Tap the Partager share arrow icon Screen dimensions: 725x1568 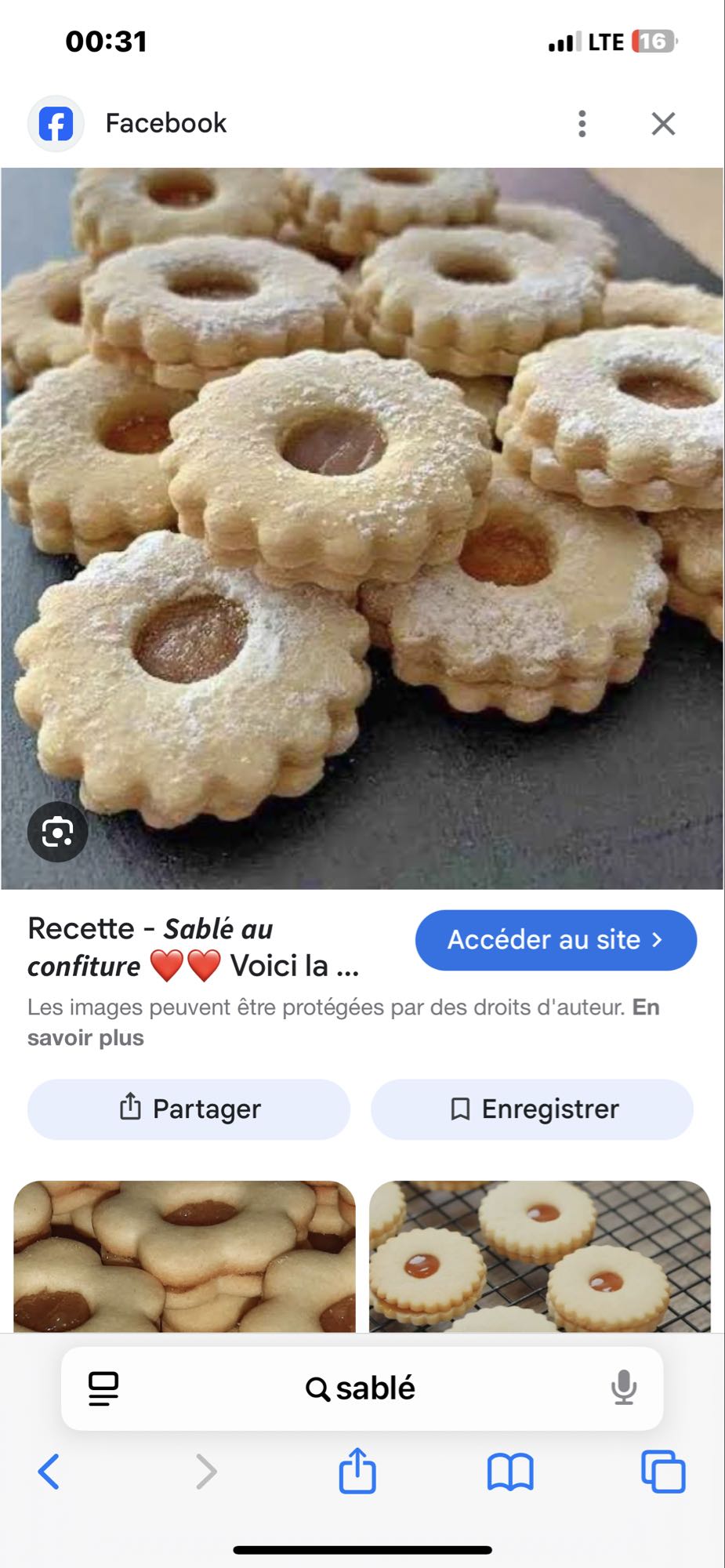132,1108
